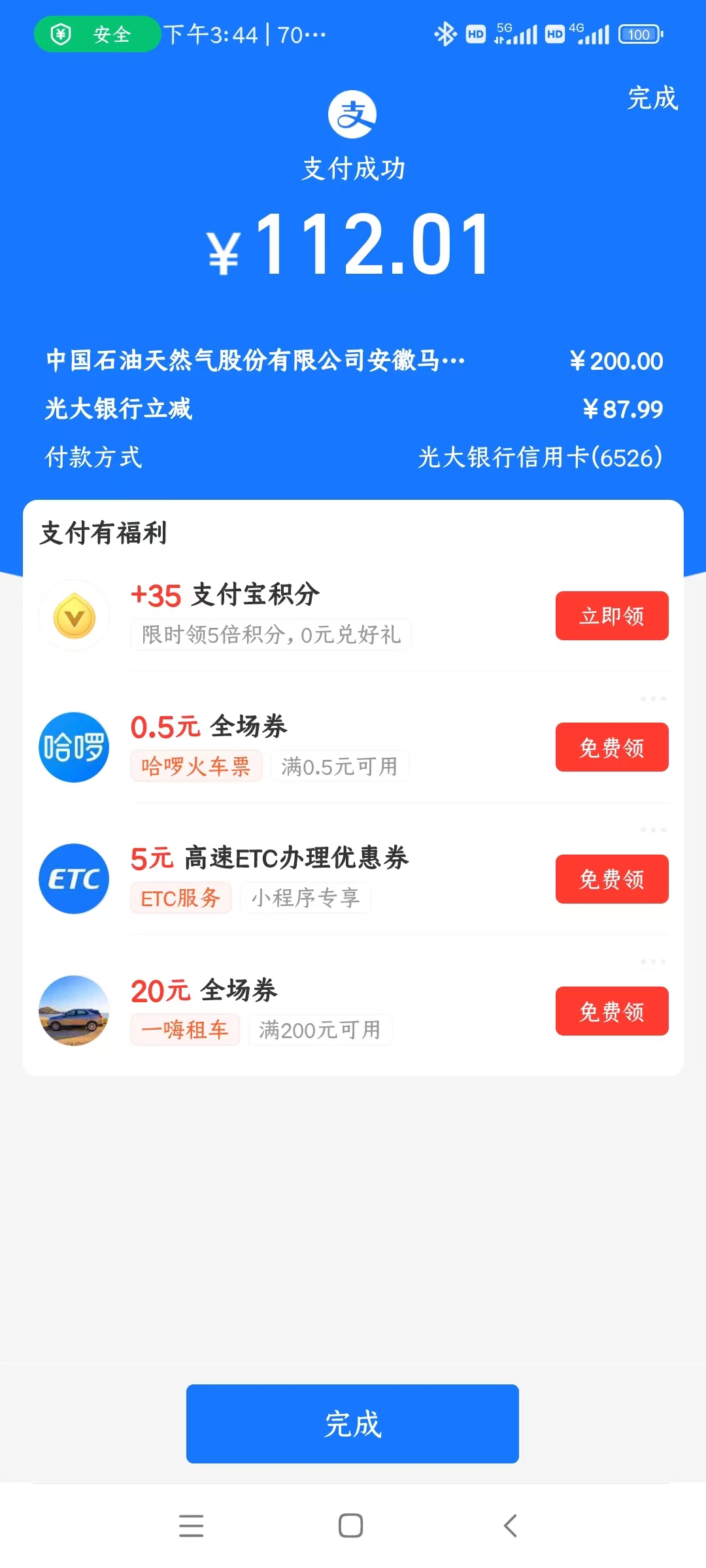Select the 支付宝积分 gold coin icon
This screenshot has height=1568, width=706.
click(73, 615)
